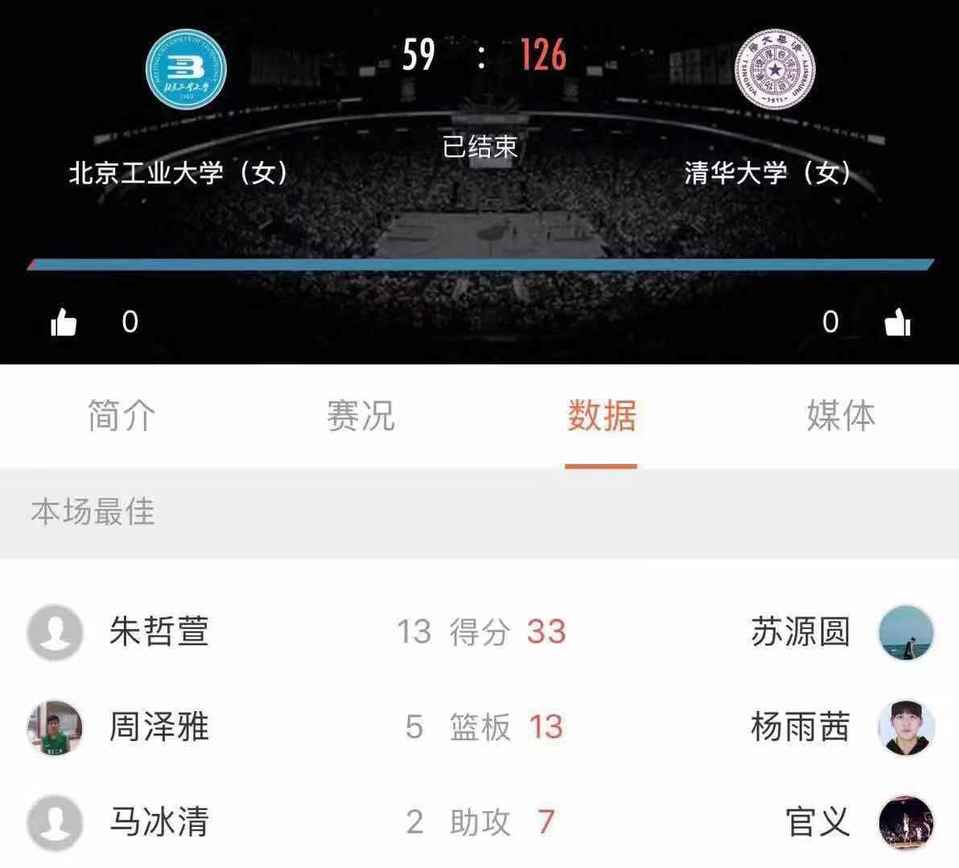Open player 朱哲萱's profile
The width and height of the screenshot is (959, 868).
tap(158, 632)
